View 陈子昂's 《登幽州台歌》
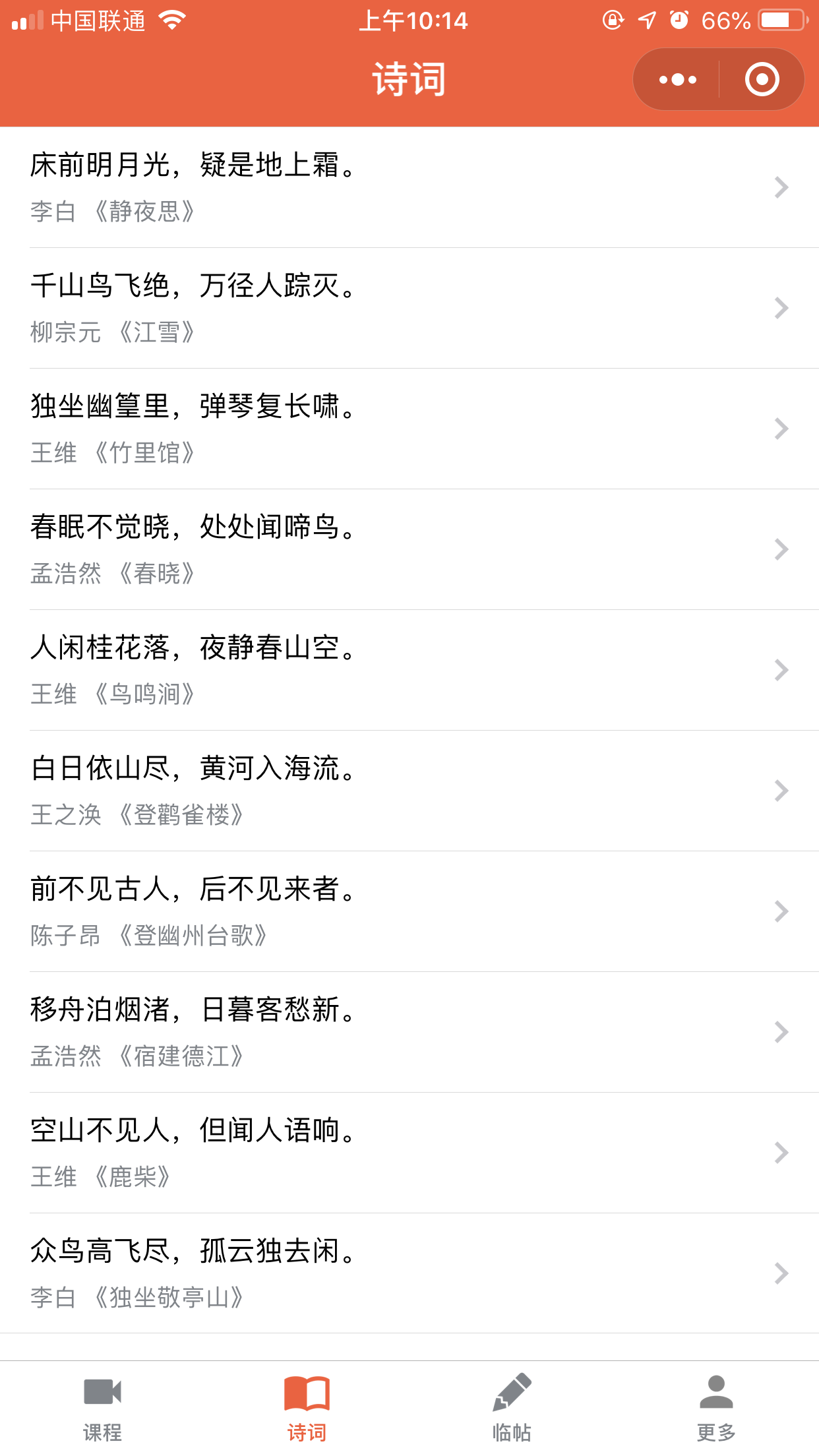Viewport: 819px width, 1456px height. (x=409, y=911)
